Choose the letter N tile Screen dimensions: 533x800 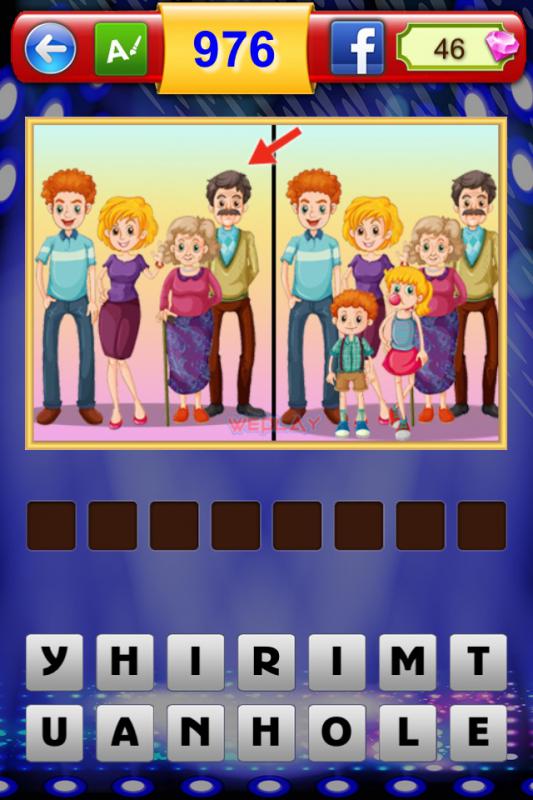[195, 733]
